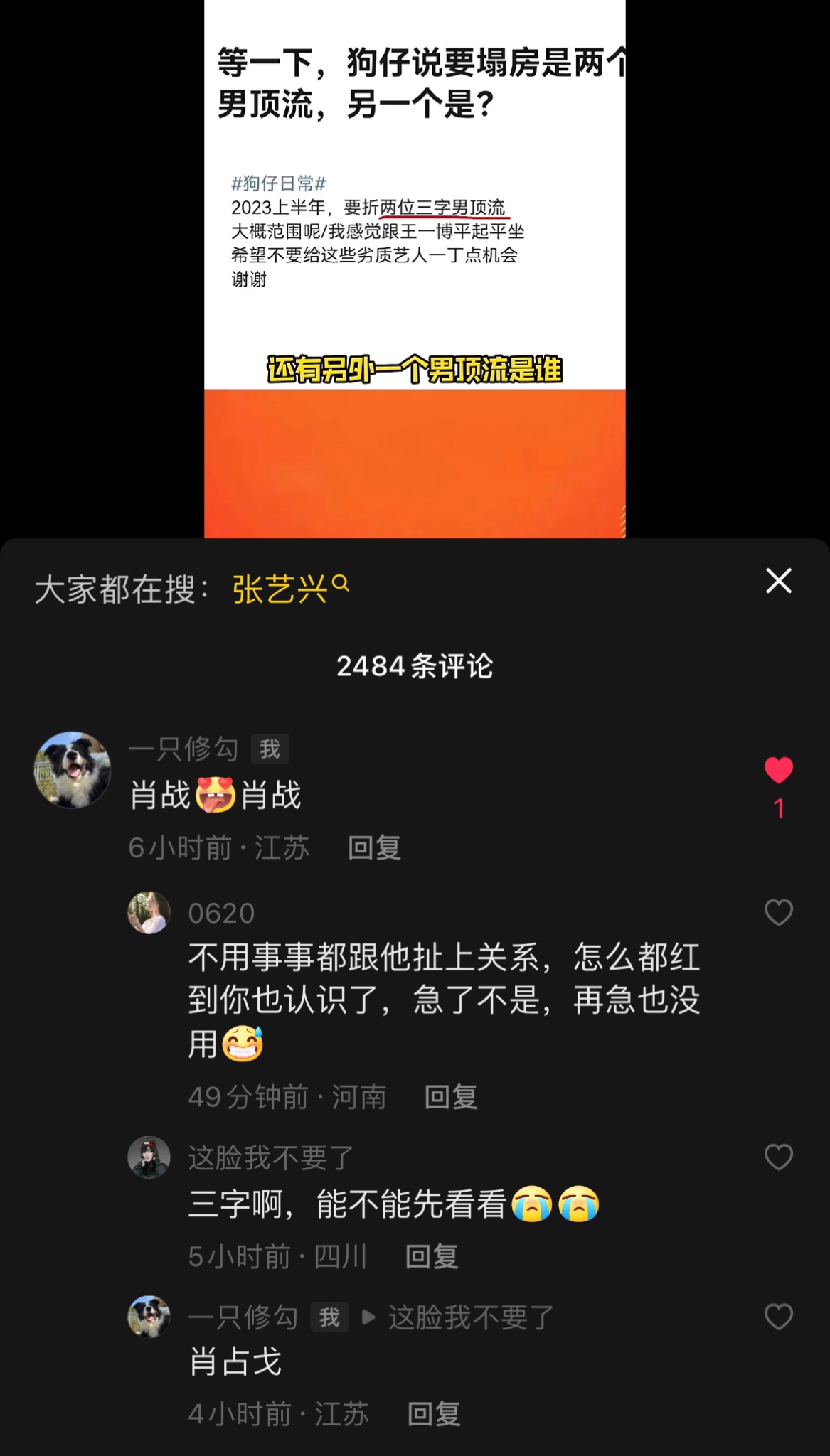Reply to the 6小时前 江苏 comment
Viewport: 830px width, 1456px height.
[x=374, y=847]
